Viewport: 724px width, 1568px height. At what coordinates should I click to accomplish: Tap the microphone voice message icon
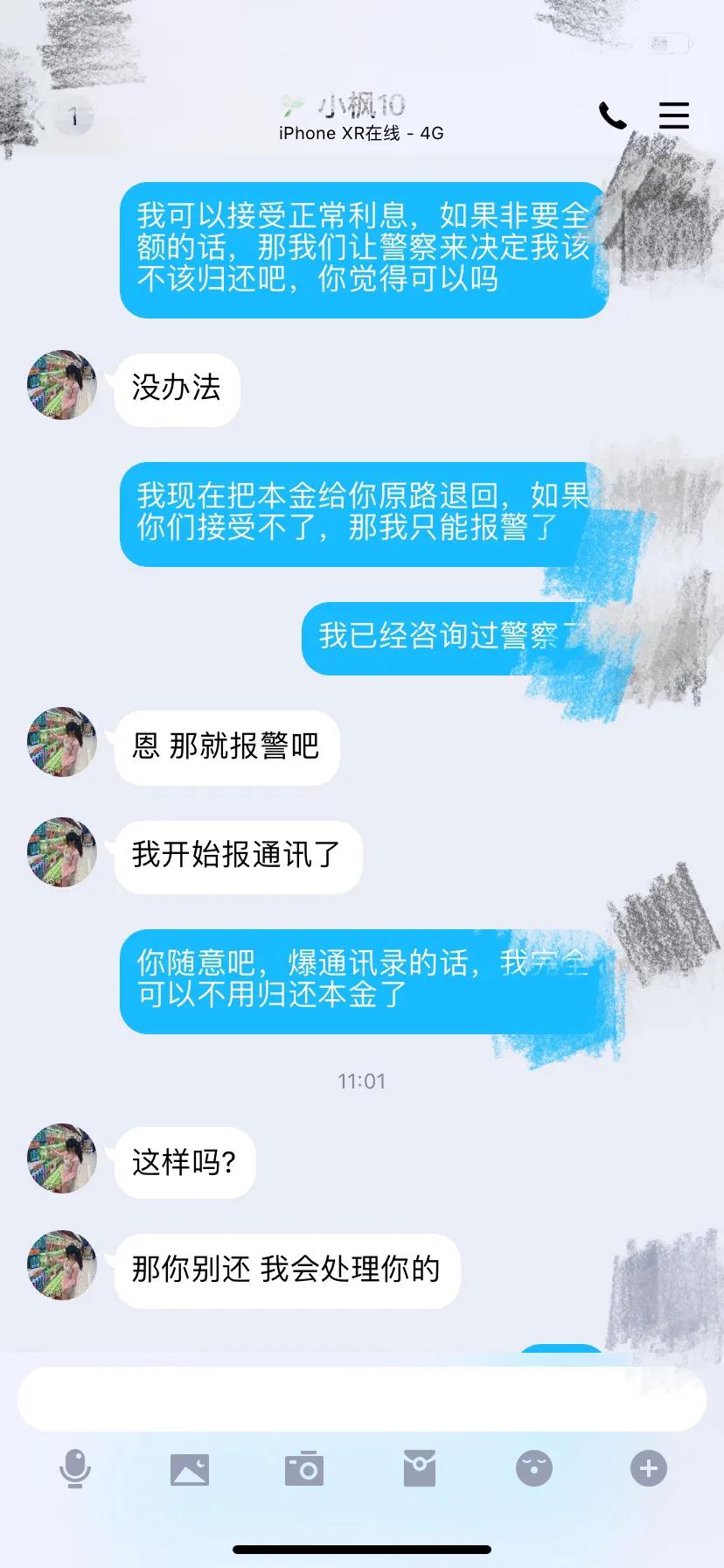click(75, 1470)
